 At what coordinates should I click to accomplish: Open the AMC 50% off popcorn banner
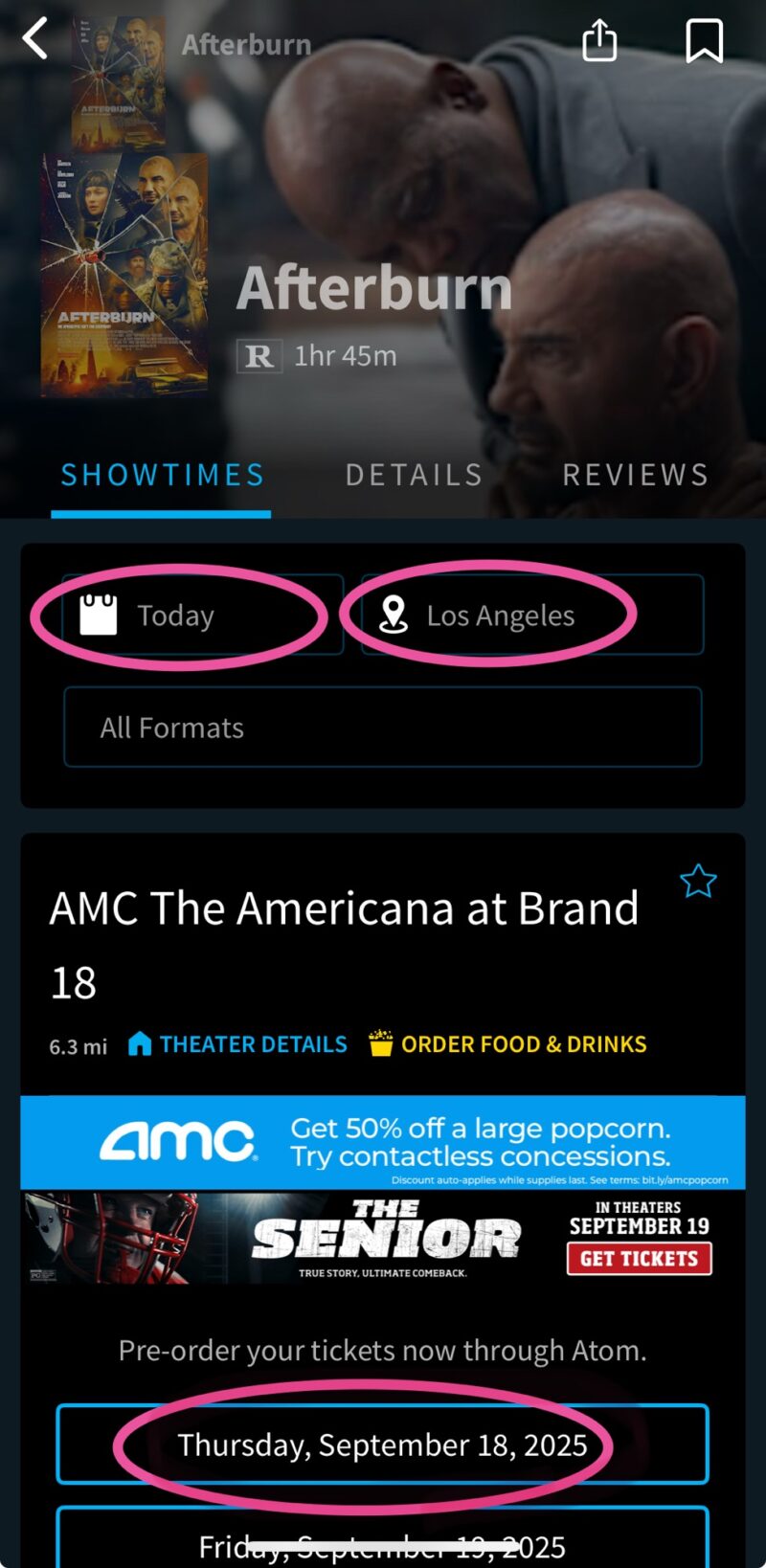click(382, 1143)
